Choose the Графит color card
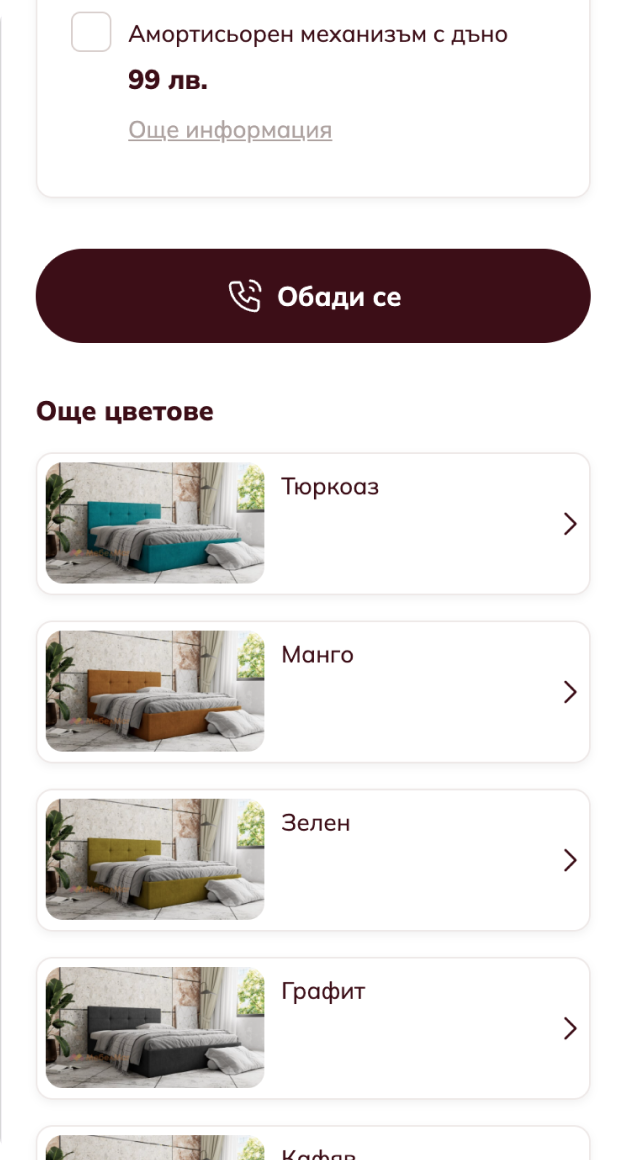624x1160 pixels. 313,1027
